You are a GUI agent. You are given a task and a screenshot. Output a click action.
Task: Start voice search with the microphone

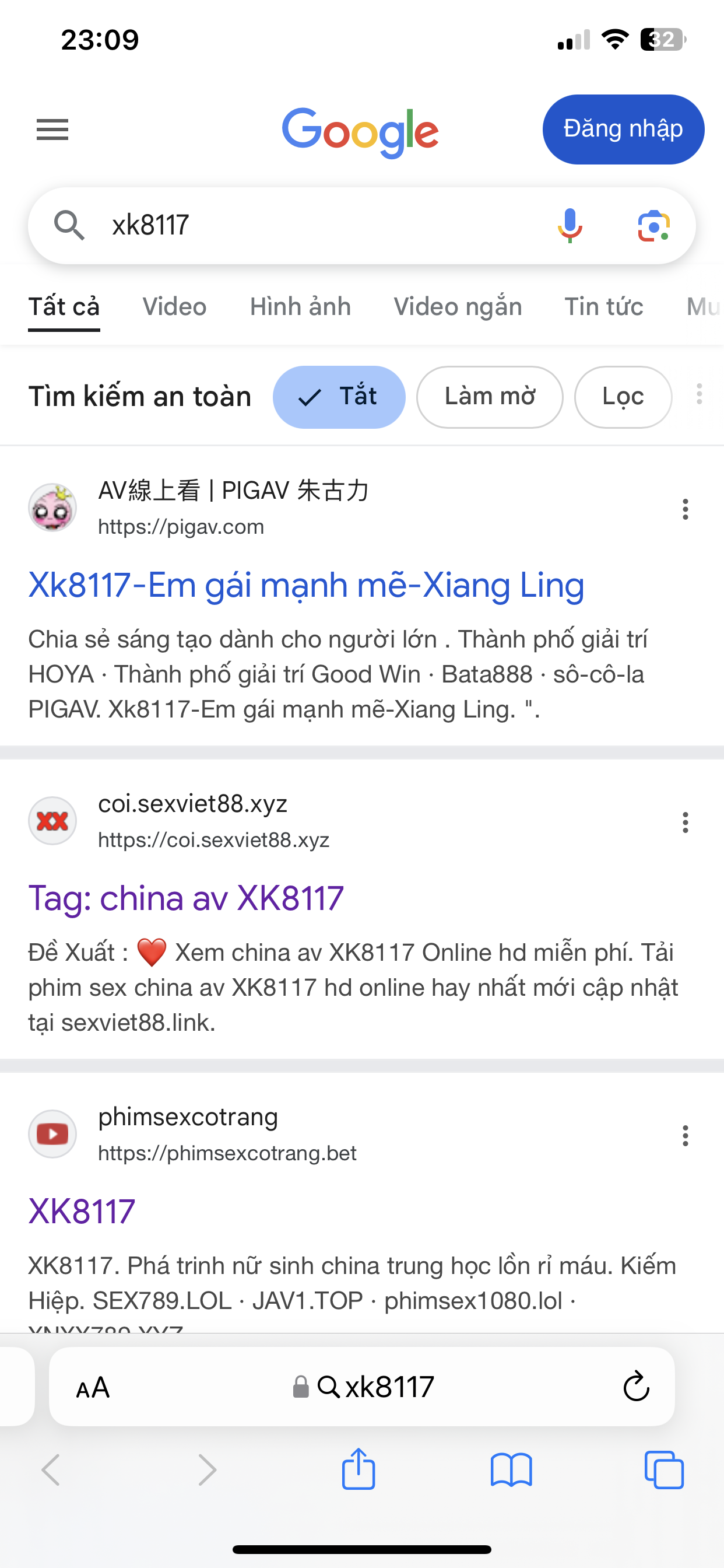tap(570, 225)
